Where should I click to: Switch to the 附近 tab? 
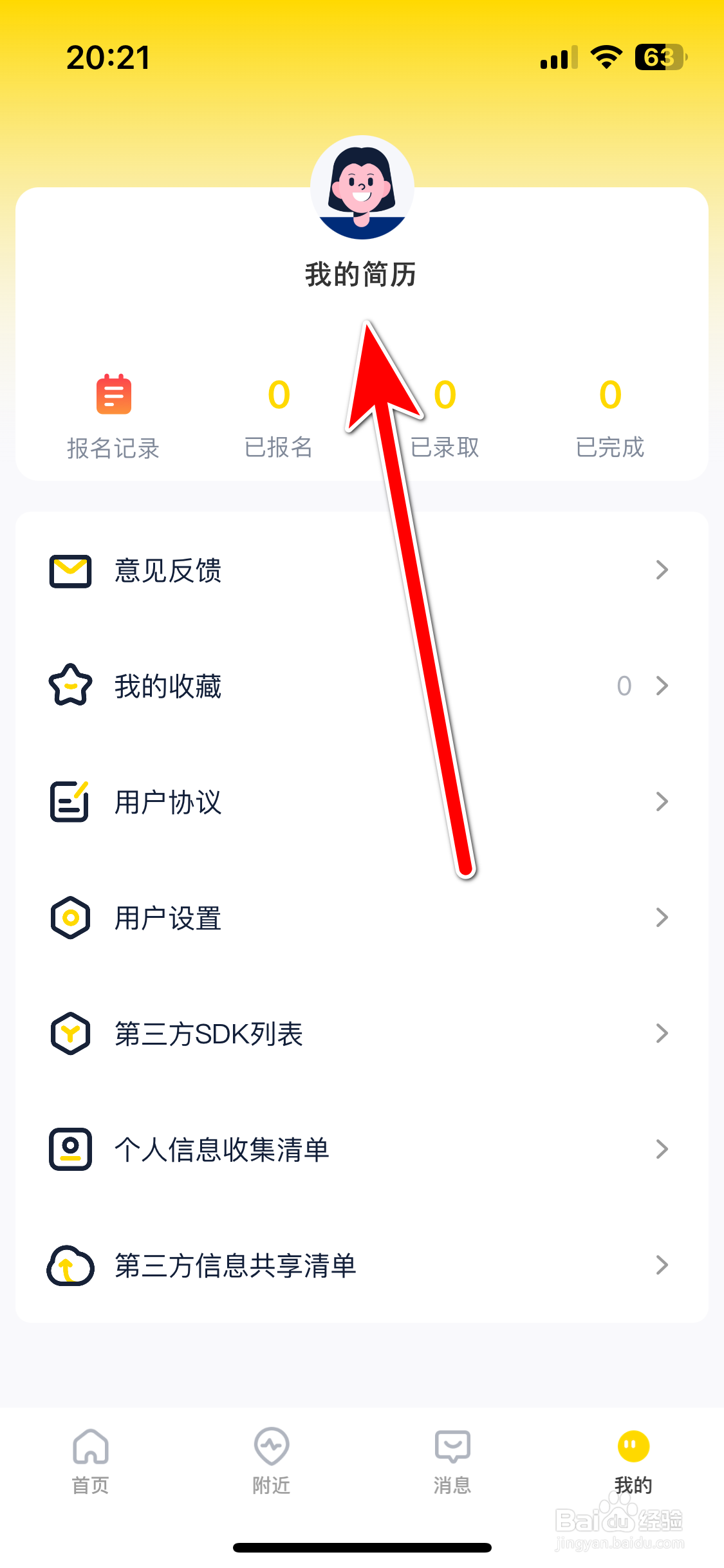[270, 1464]
